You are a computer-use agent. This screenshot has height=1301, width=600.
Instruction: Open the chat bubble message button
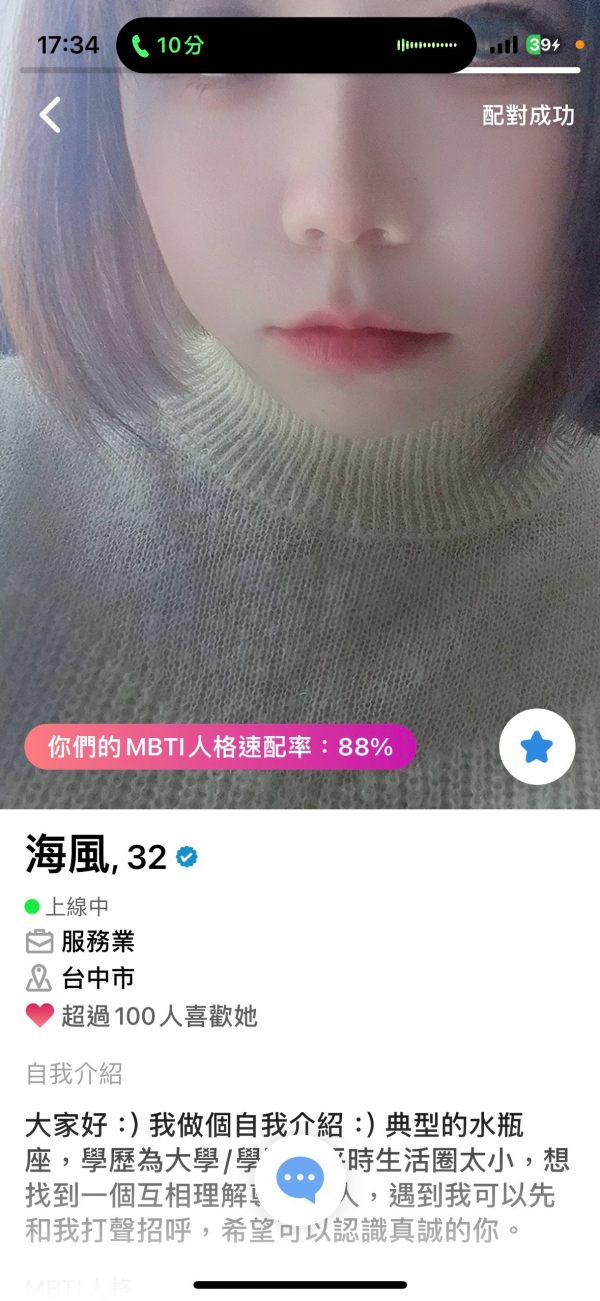point(300,1180)
